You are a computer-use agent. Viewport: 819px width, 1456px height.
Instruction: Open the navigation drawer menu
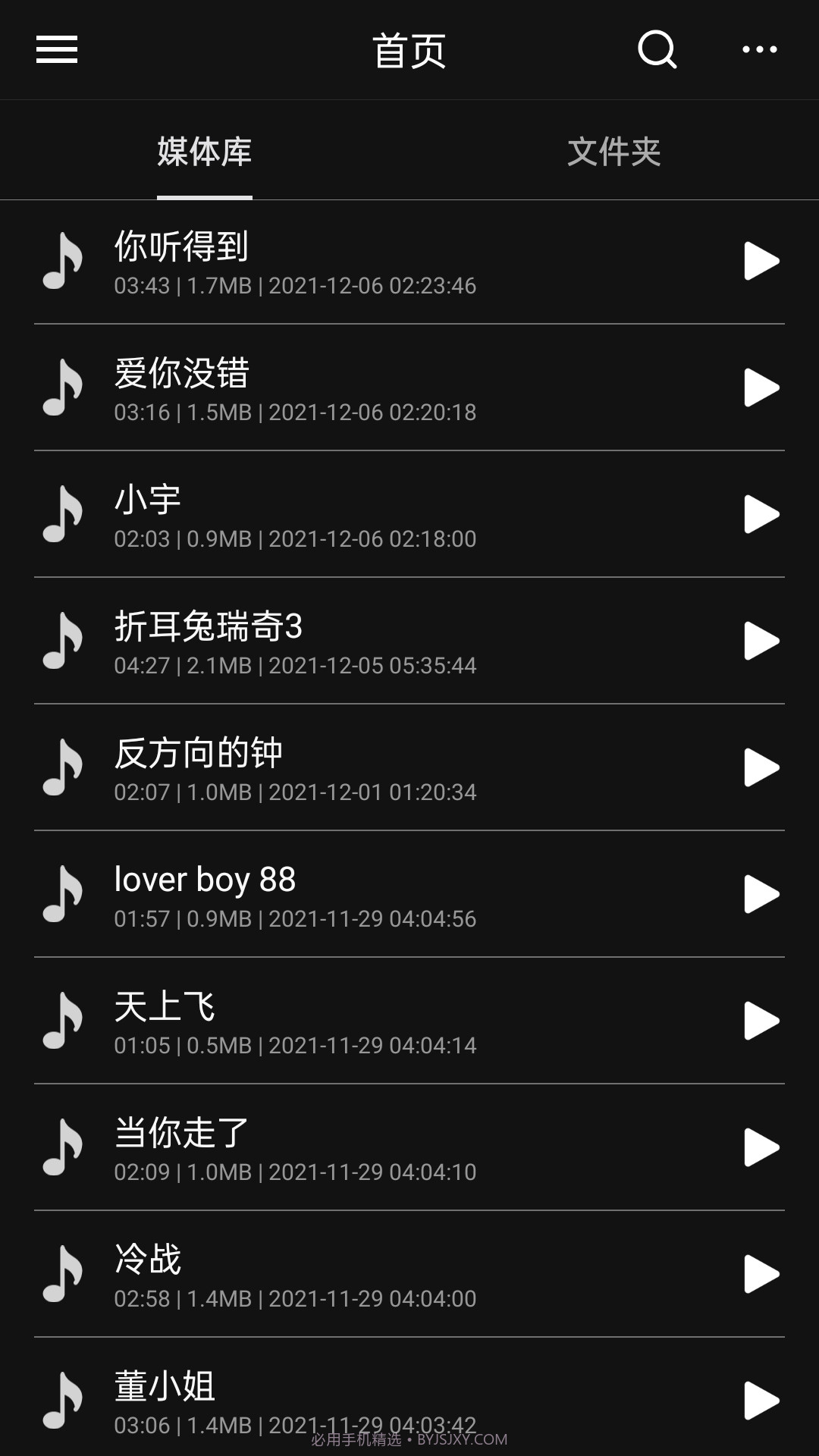pyautogui.click(x=55, y=49)
